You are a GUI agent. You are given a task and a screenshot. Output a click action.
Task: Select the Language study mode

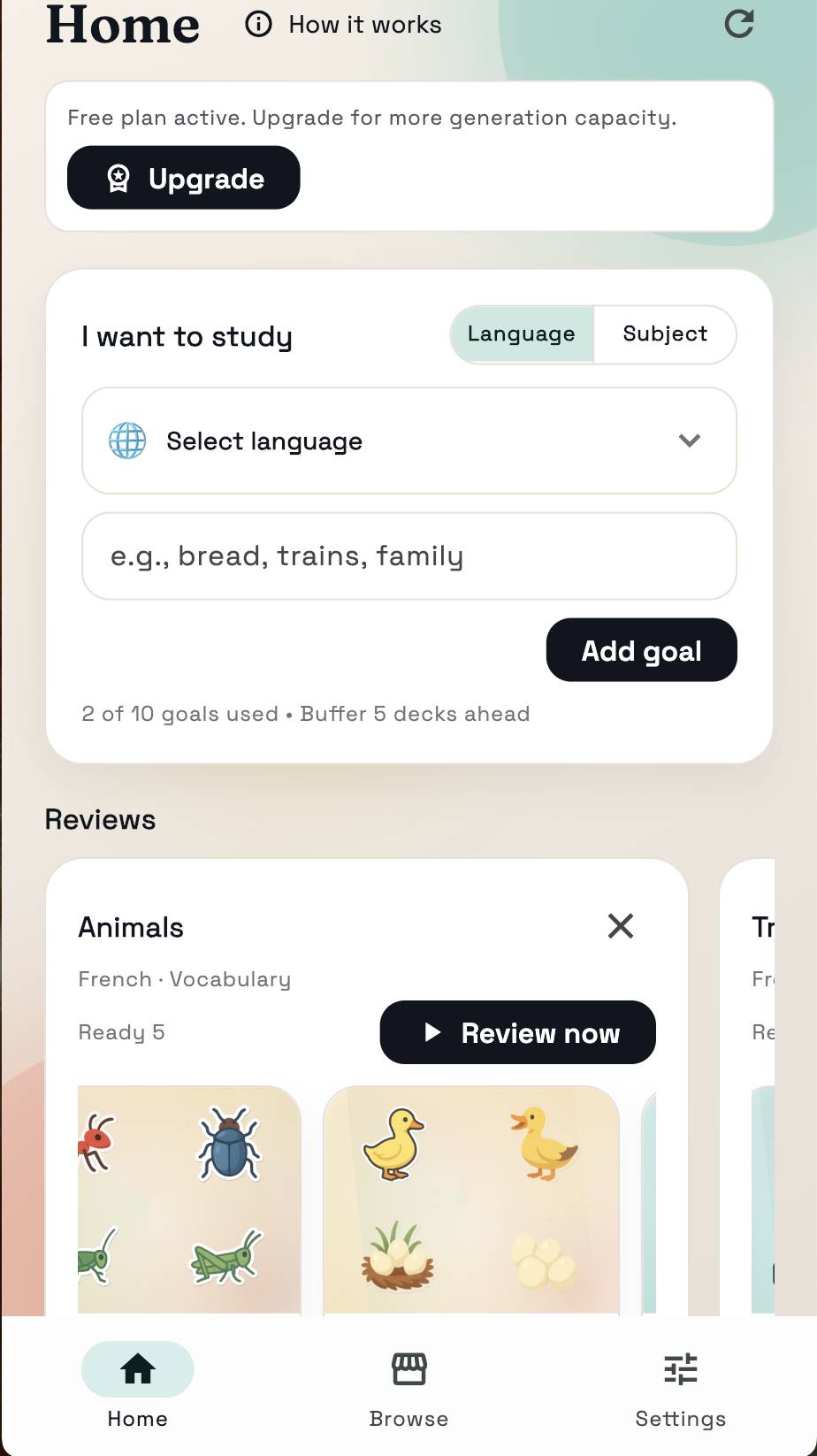[522, 334]
